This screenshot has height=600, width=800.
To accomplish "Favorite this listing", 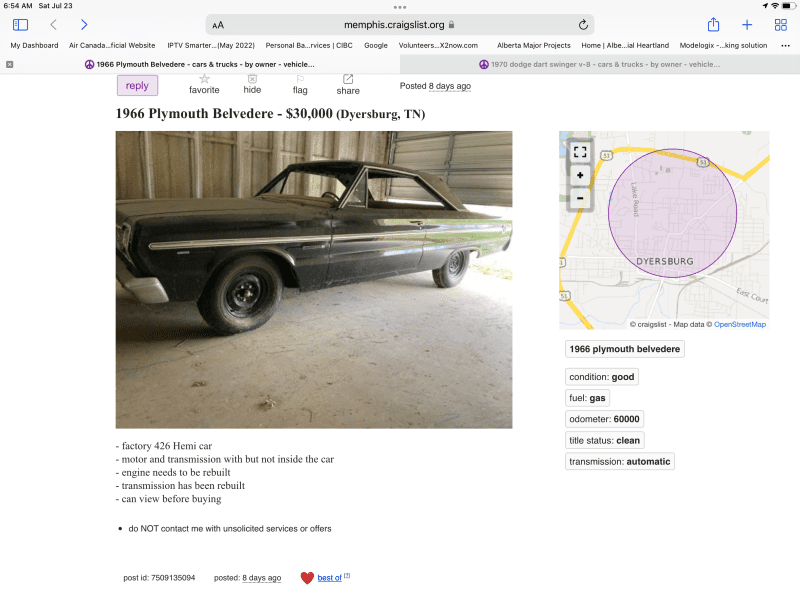I will [x=204, y=84].
